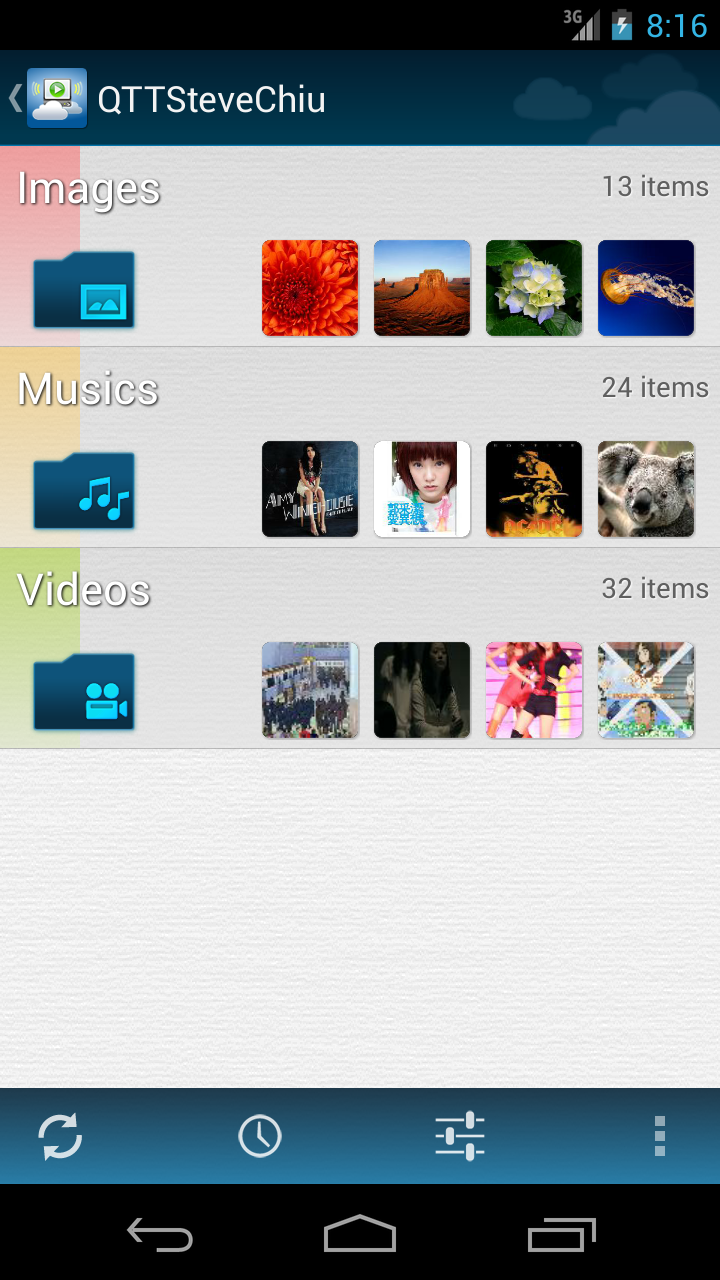Play the video with dancers in red
Viewport: 720px width, 1280px height.
(x=534, y=690)
